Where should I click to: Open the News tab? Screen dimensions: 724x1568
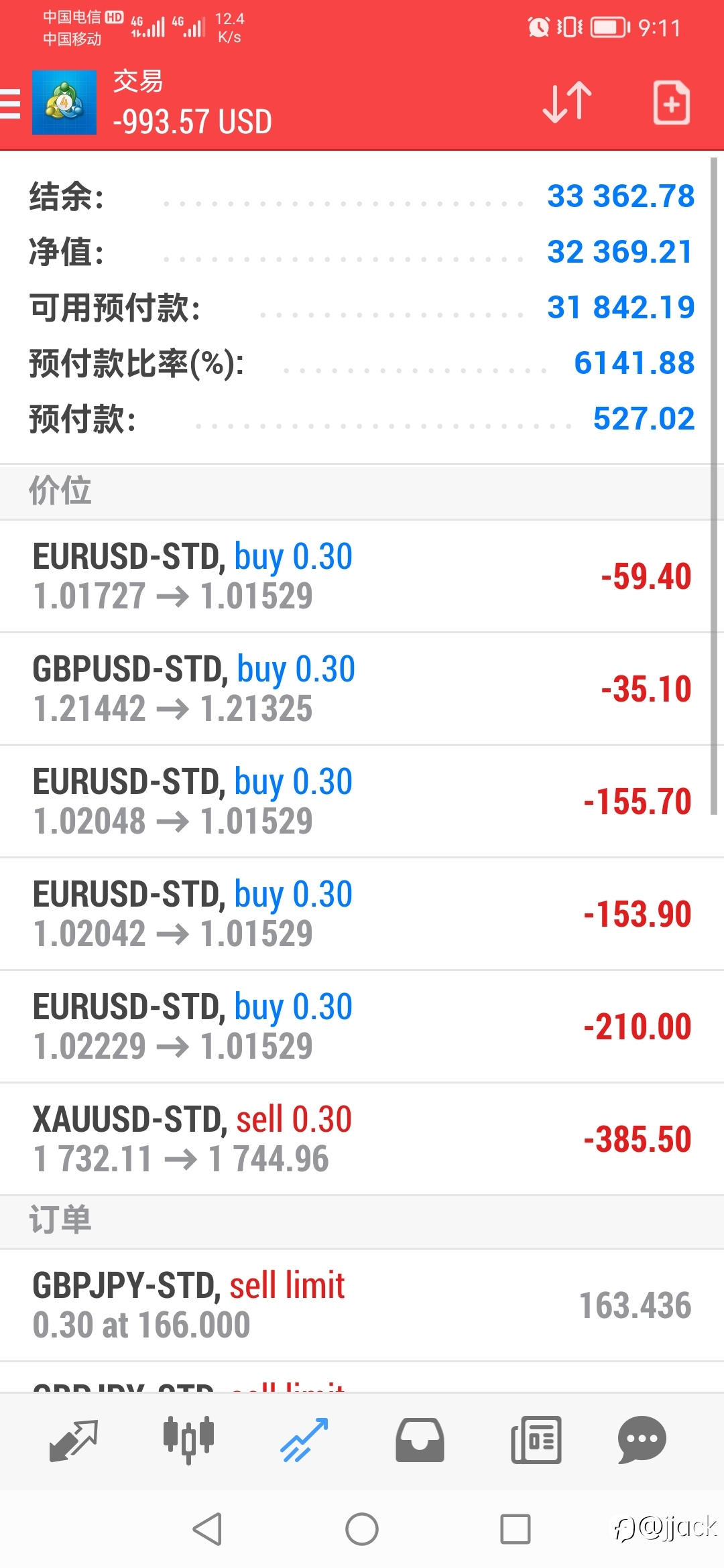[x=536, y=1440]
